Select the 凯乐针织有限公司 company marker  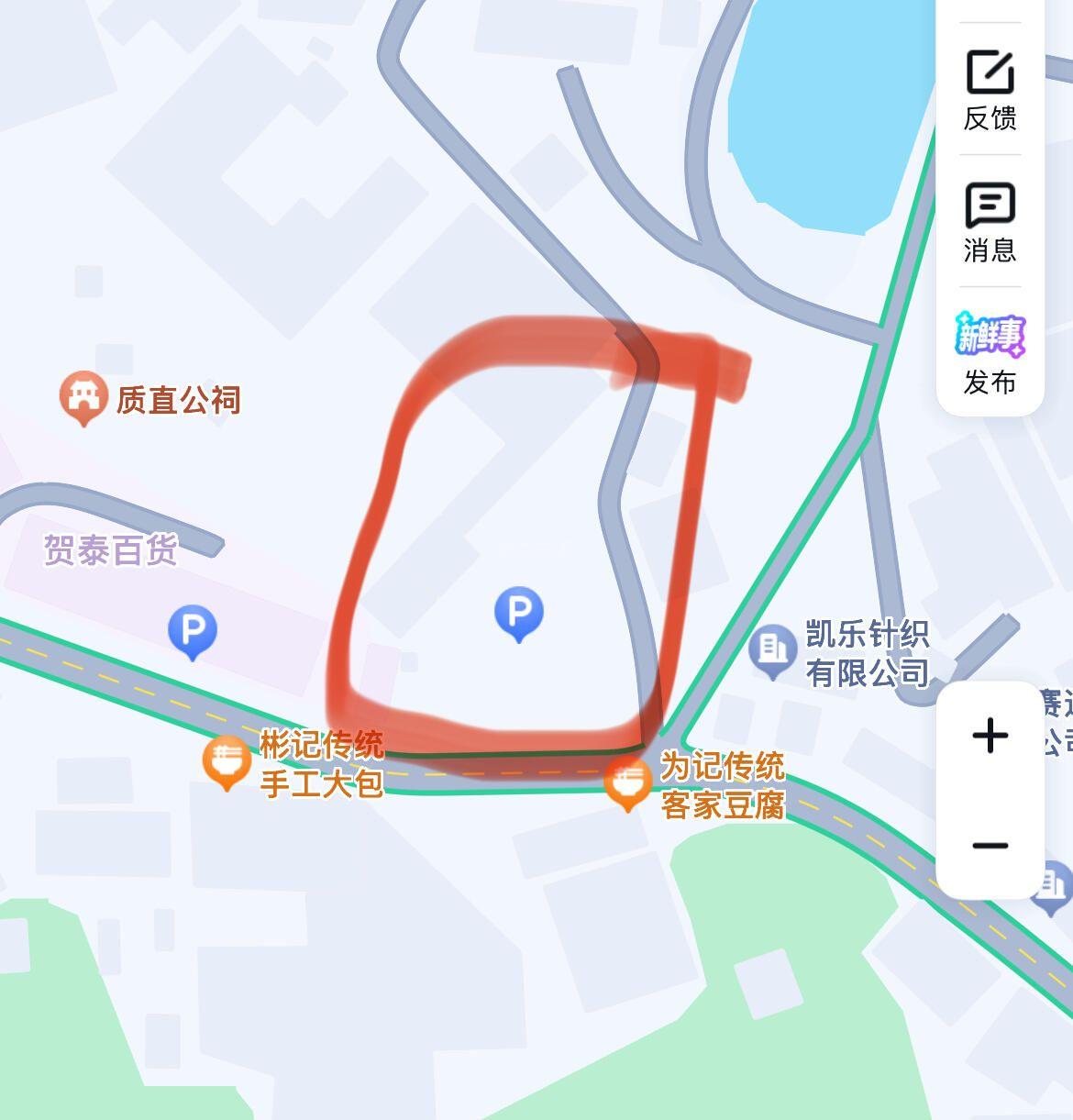coord(772,649)
